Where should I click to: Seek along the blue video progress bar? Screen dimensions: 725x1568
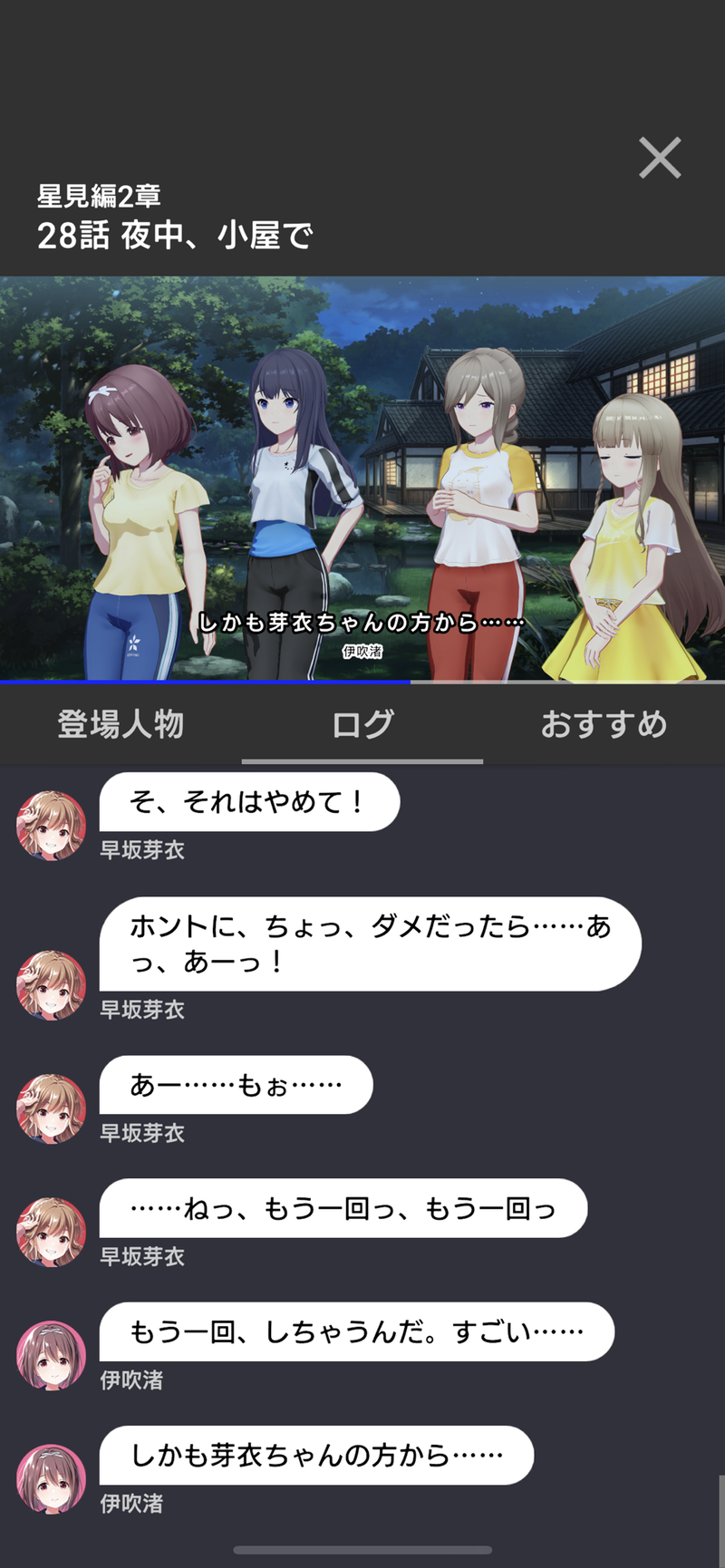point(362,682)
